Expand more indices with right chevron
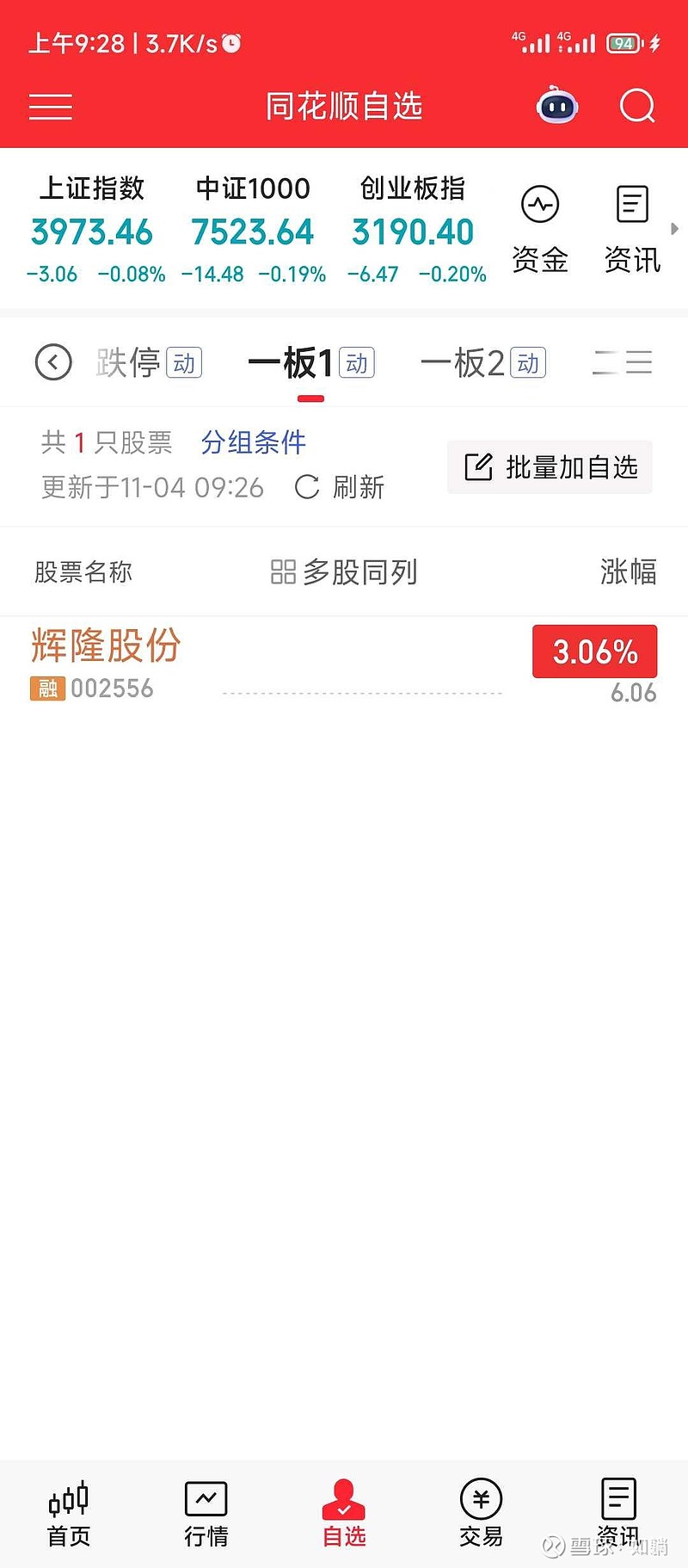 [675, 229]
